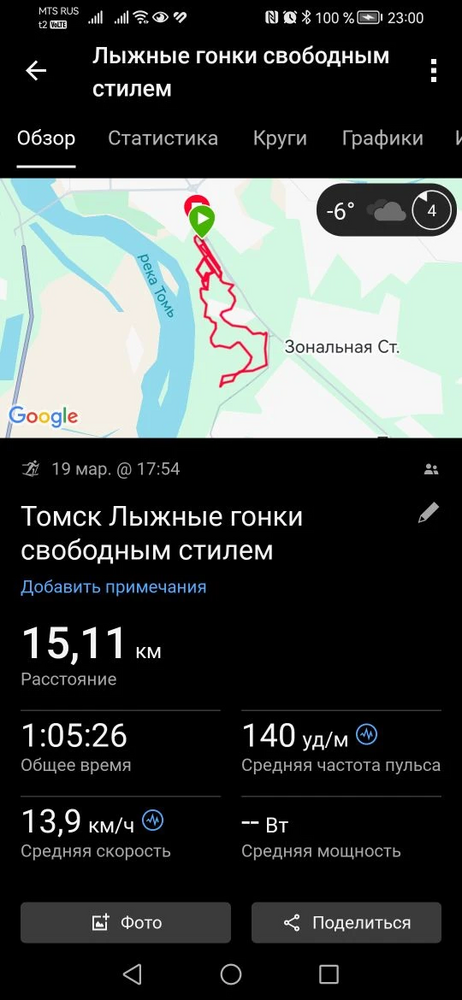Tap the weather widget showing -6°
The image size is (462, 1000).
387,210
